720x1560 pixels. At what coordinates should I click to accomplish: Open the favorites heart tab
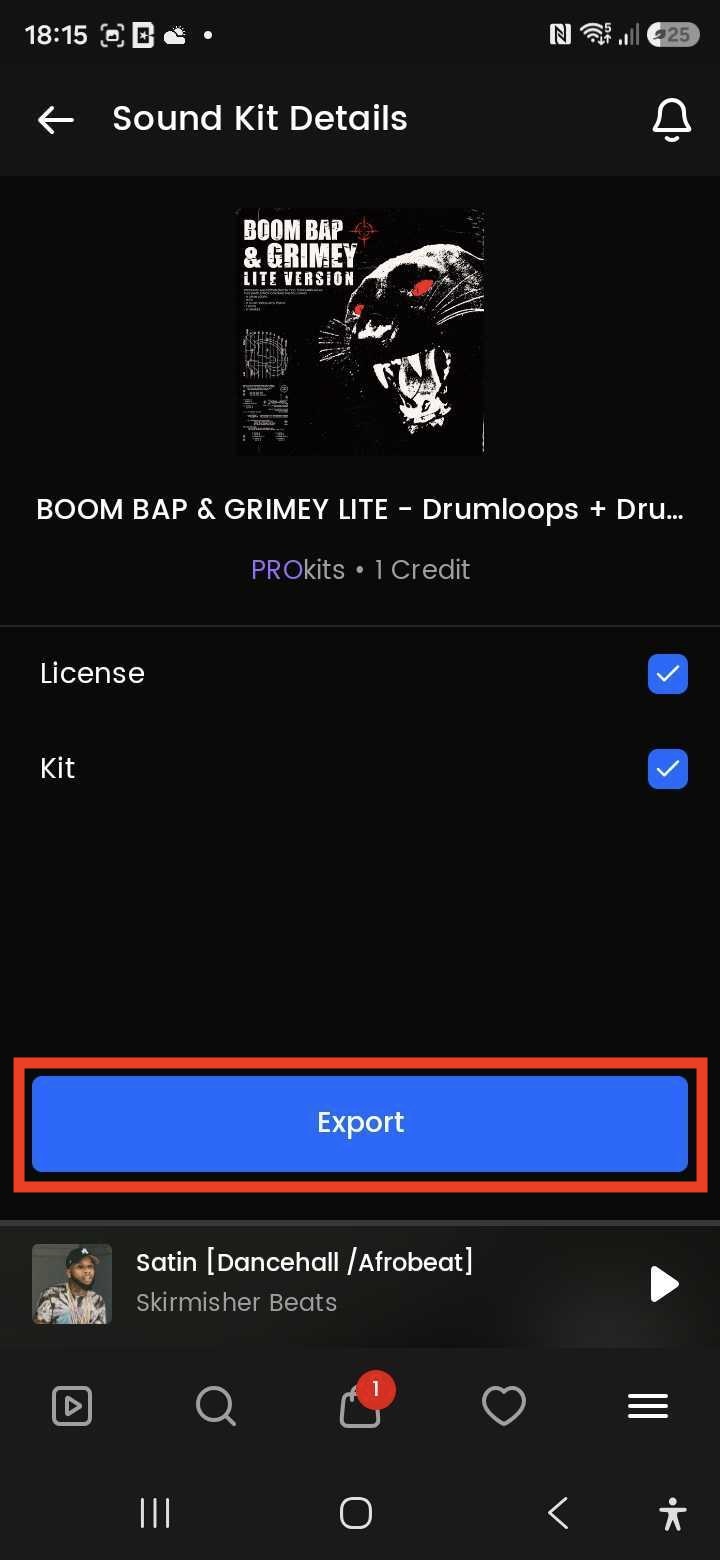504,1406
